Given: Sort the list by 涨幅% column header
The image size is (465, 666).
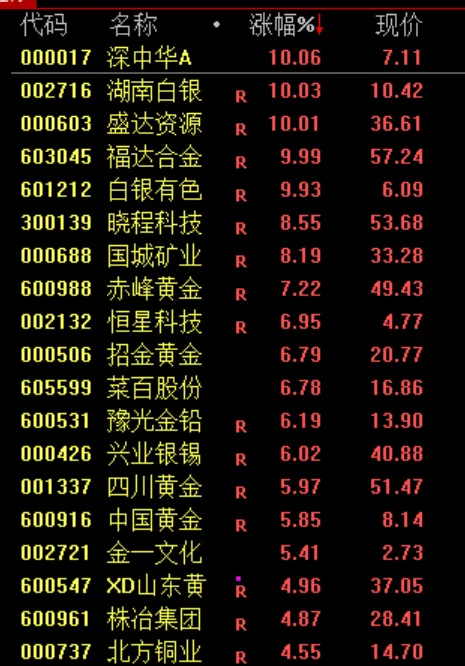Looking at the screenshot, I should point(286,25).
